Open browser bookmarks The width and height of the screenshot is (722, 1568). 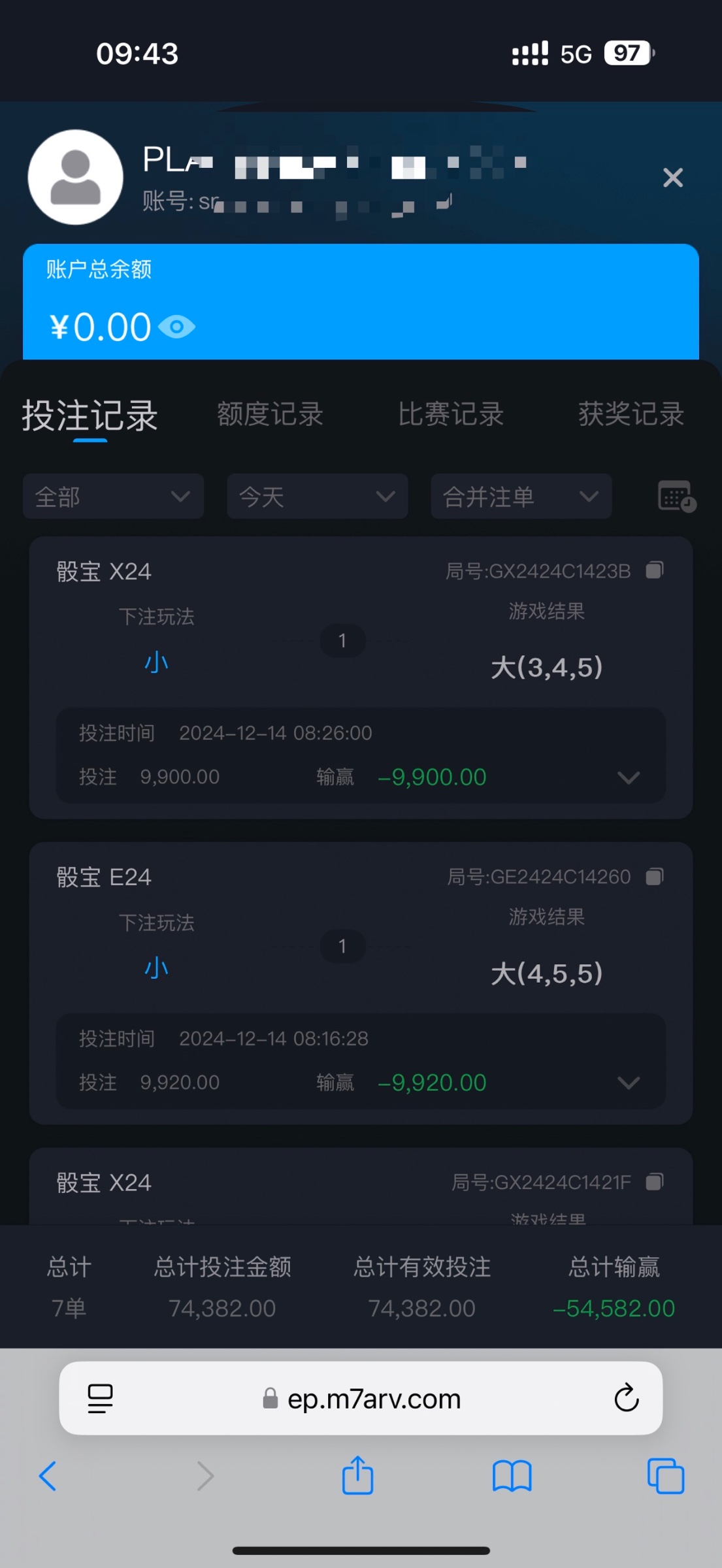point(512,1477)
